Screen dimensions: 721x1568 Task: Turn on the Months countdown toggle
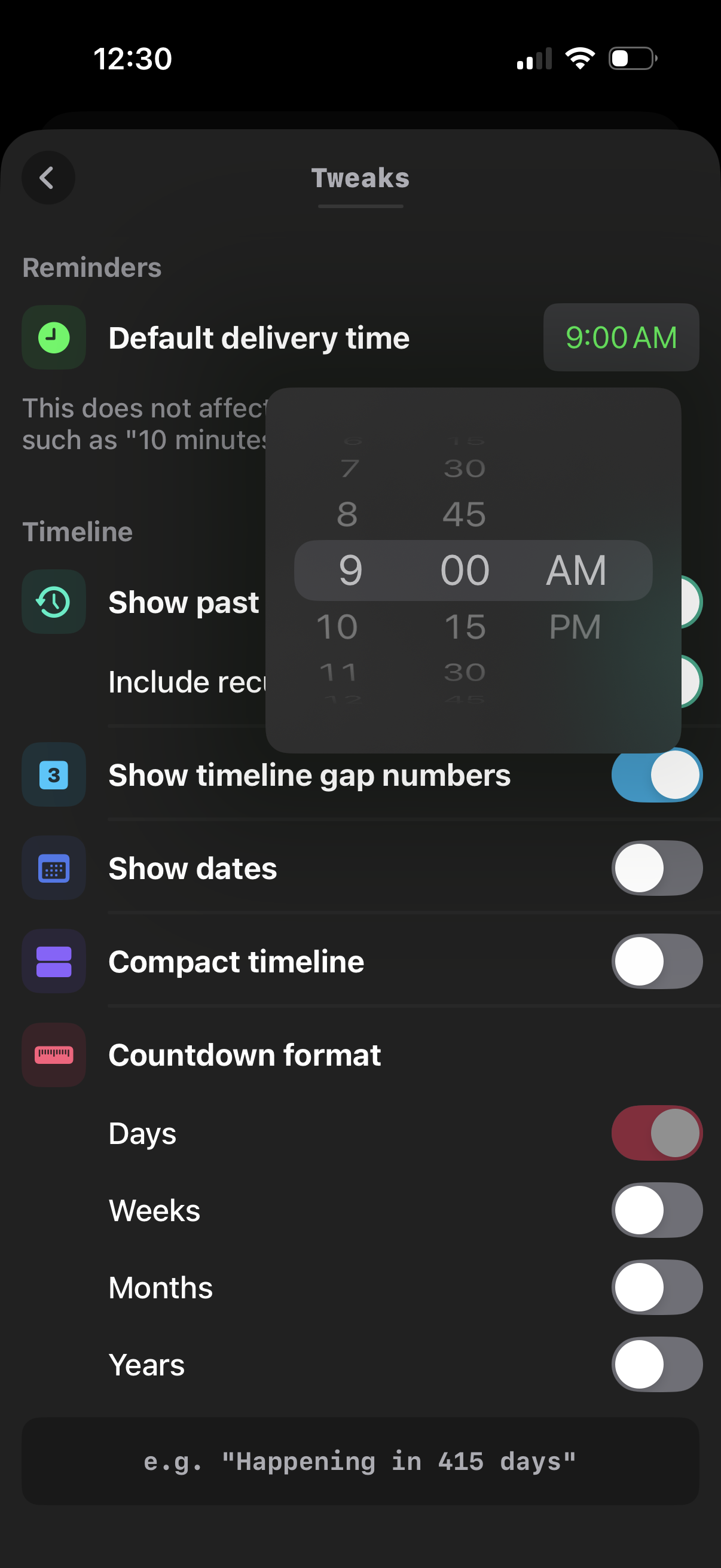(656, 1288)
